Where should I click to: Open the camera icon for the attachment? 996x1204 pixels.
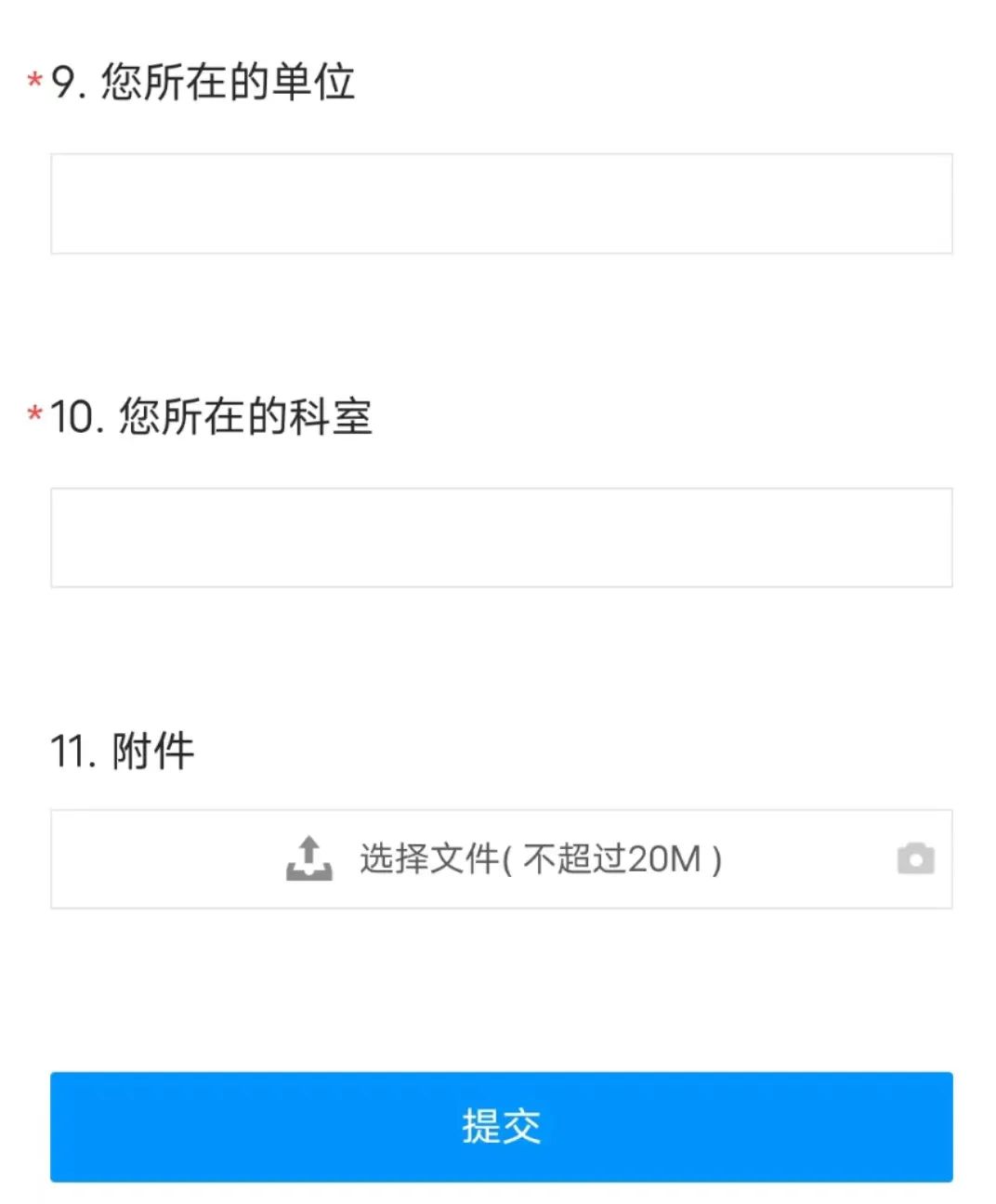coord(915,858)
